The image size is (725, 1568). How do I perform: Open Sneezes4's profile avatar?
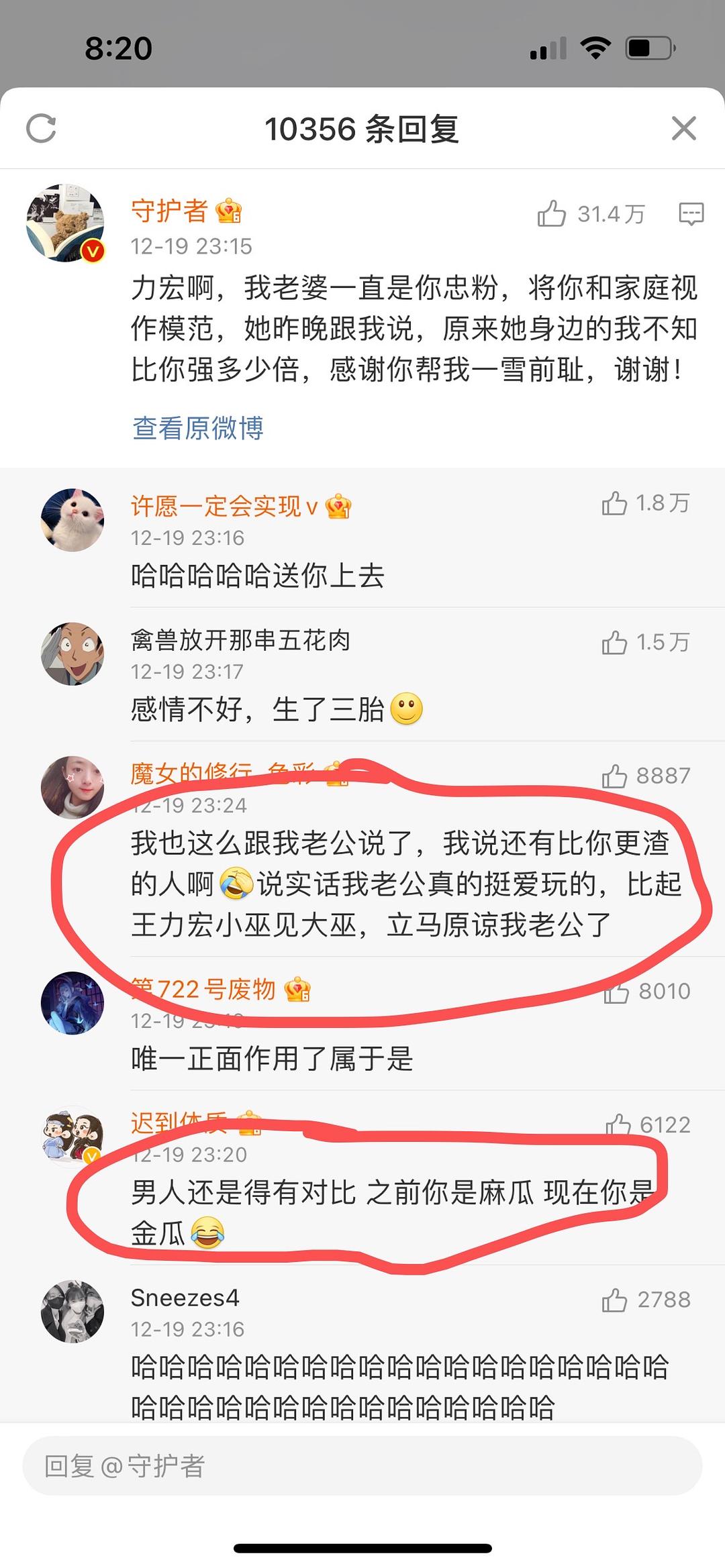coord(72,1311)
